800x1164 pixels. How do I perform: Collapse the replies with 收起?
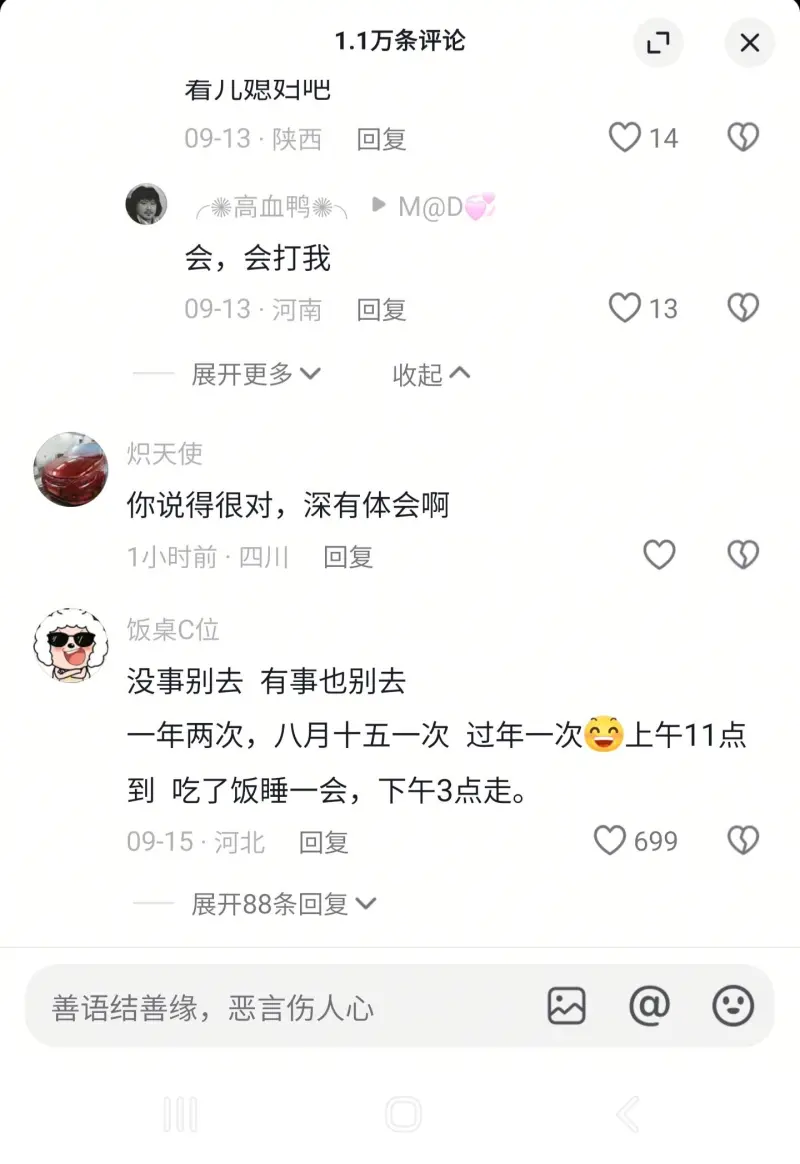tap(431, 374)
